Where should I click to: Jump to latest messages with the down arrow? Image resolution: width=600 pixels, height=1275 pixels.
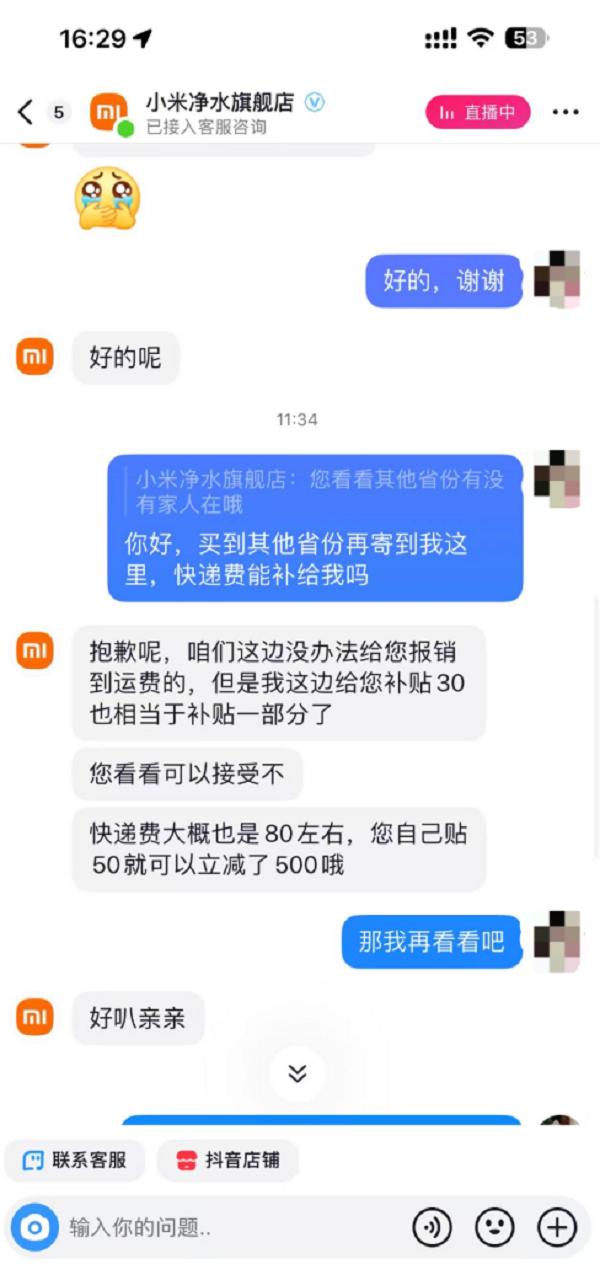point(297,1073)
